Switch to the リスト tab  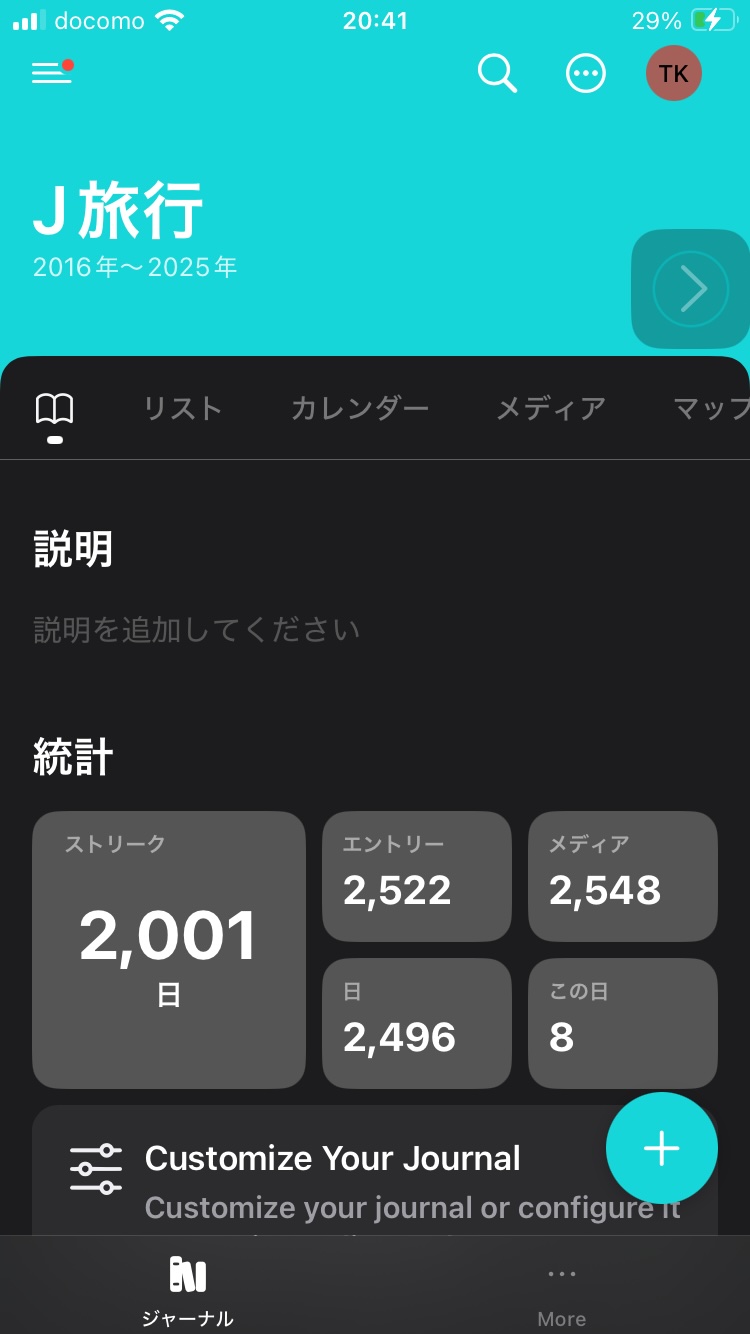[182, 409]
